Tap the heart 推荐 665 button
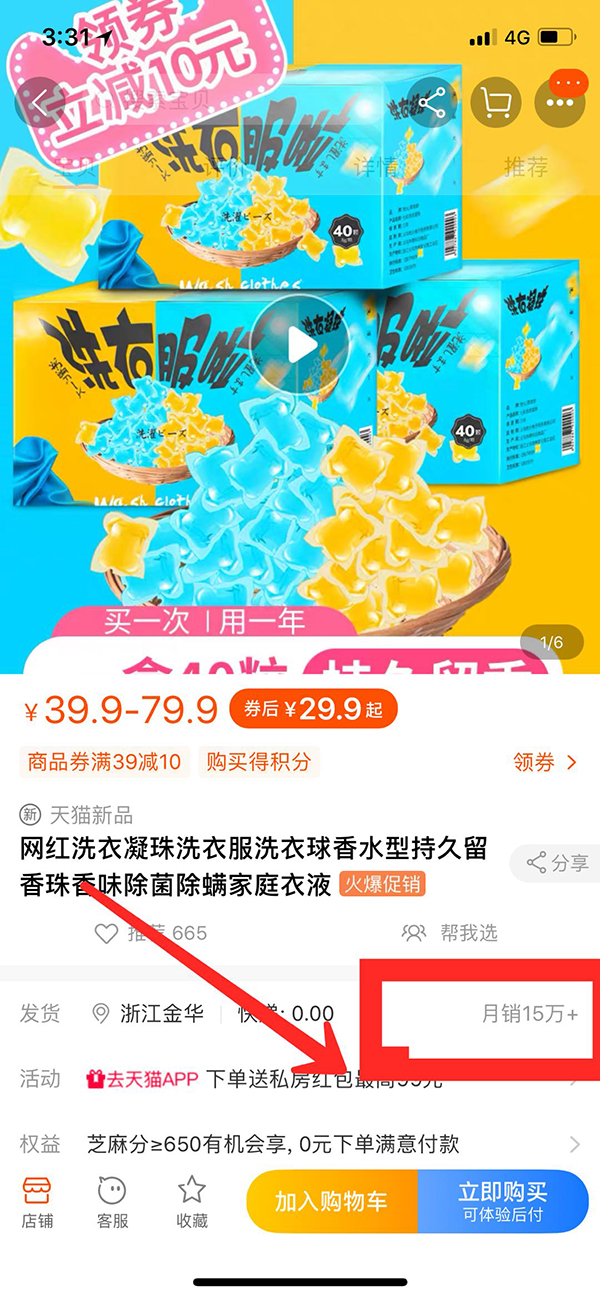The image size is (600, 1299). [150, 933]
